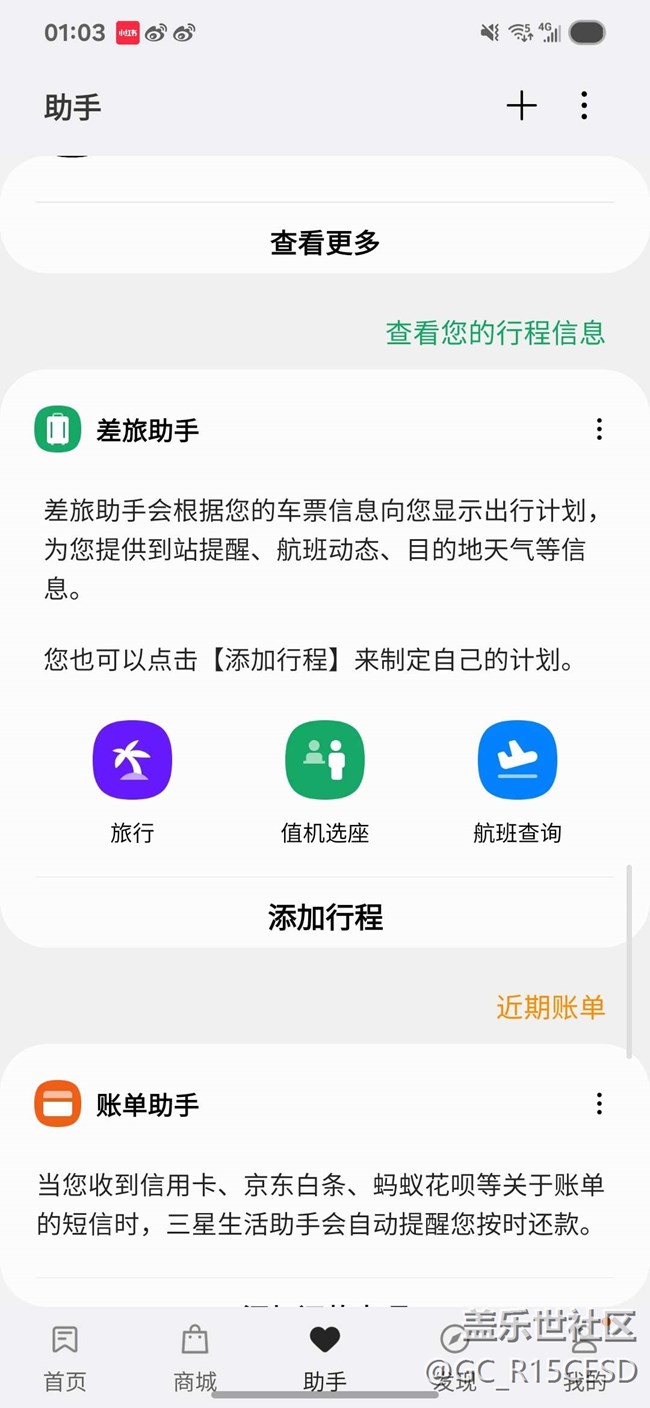This screenshot has width=650, height=1408.
Task: Go to the 发现 tab
Action: [x=455, y=1358]
